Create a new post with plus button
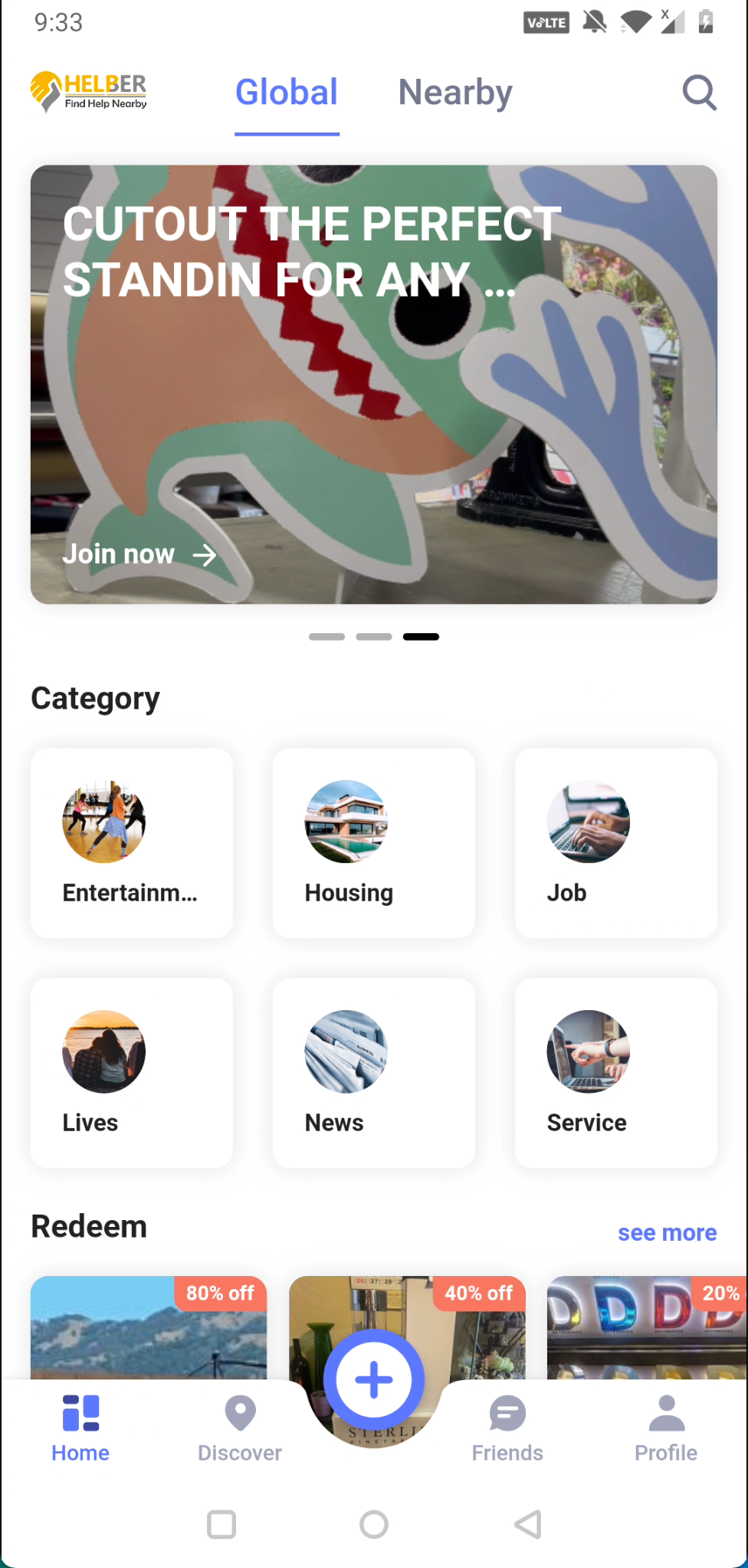The height and width of the screenshot is (1568, 748). tap(374, 1379)
